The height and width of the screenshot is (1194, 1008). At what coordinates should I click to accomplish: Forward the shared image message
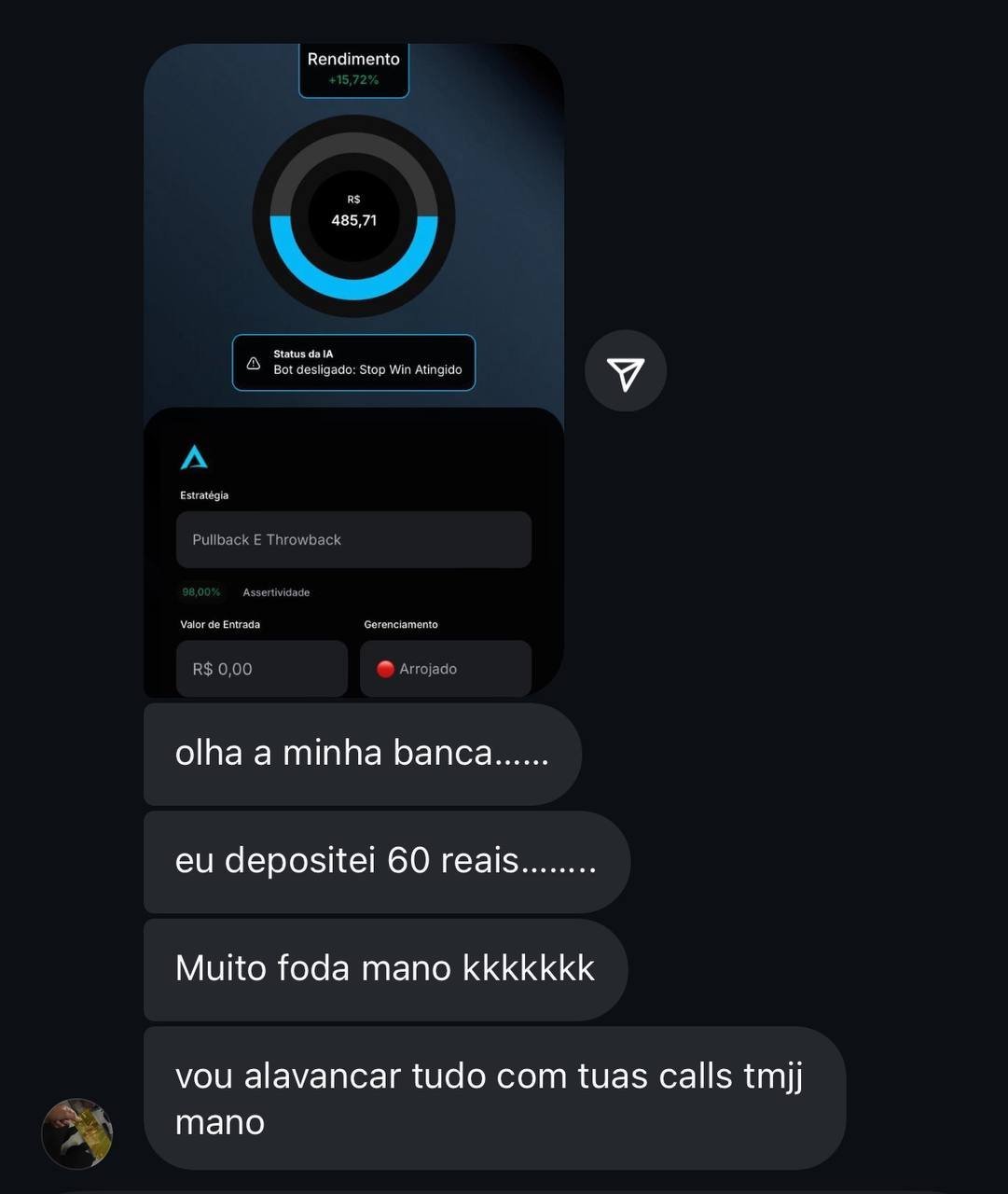pos(625,371)
